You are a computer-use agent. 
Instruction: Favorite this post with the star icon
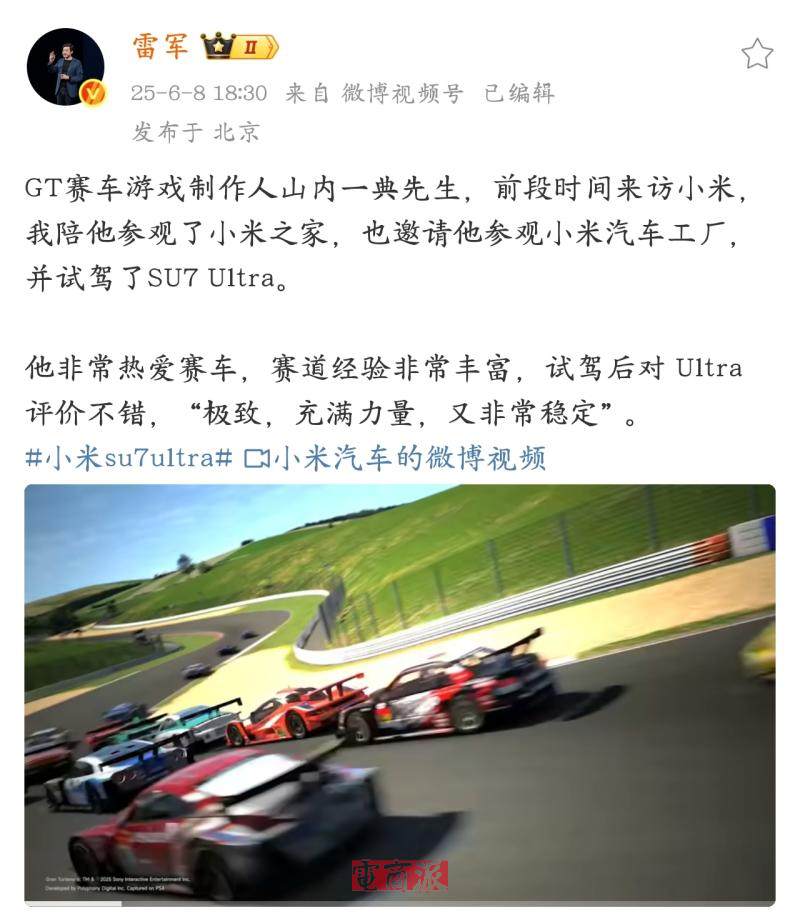pos(757,53)
